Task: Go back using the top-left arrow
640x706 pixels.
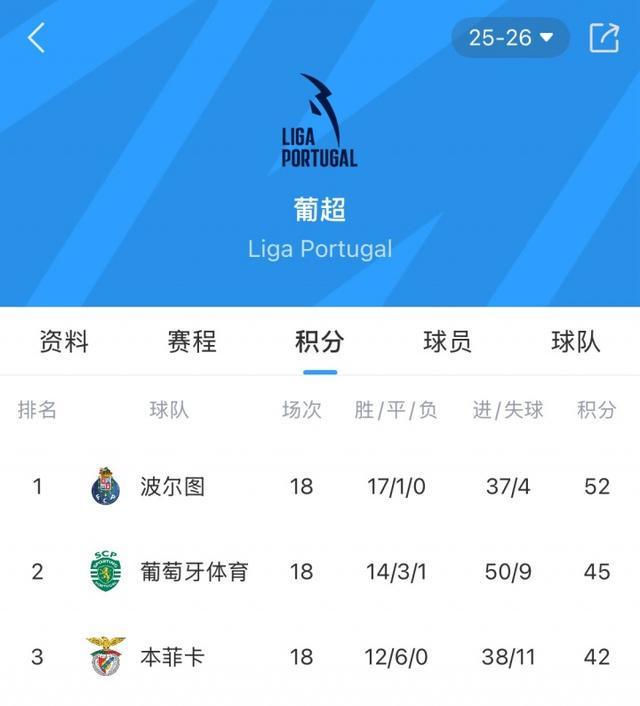Action: point(37,38)
